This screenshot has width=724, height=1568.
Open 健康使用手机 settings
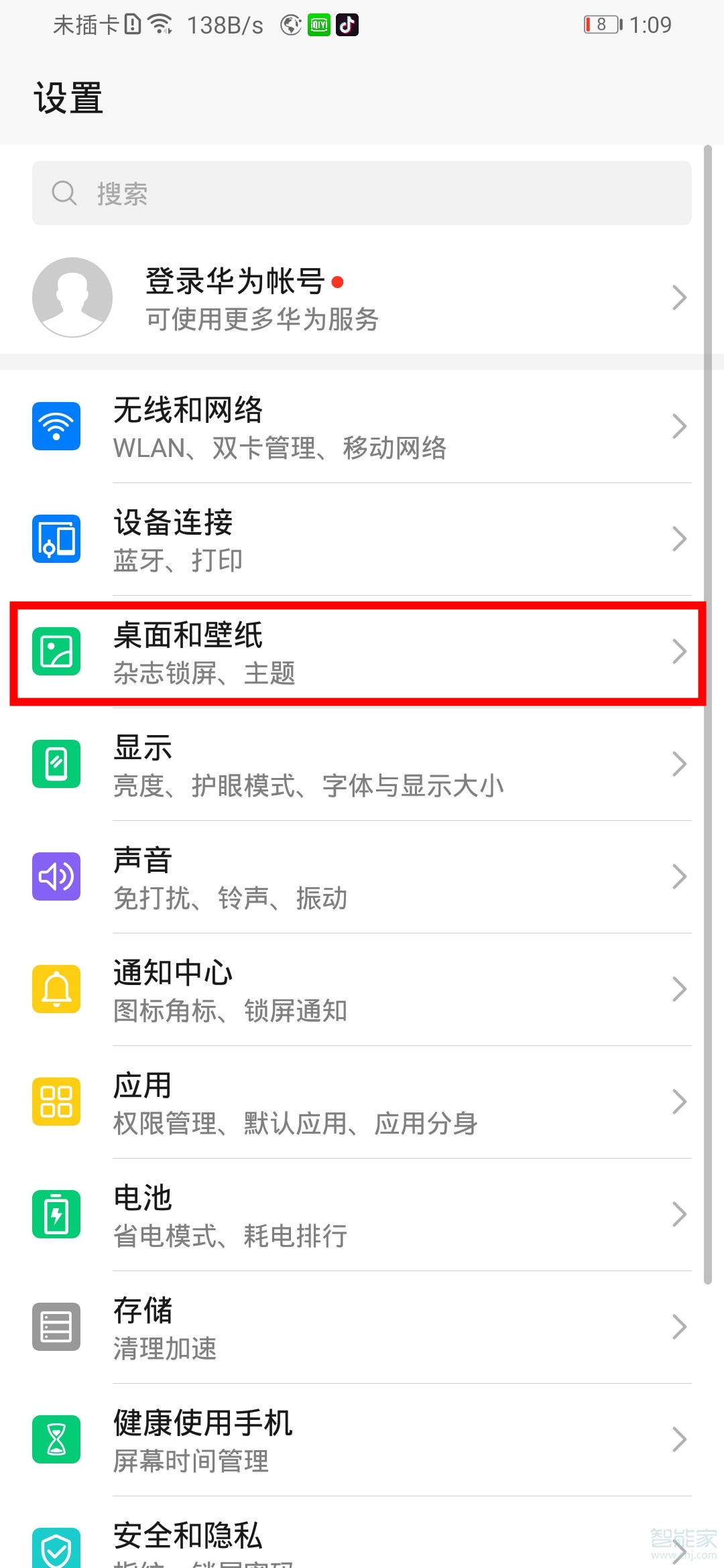[362, 1440]
